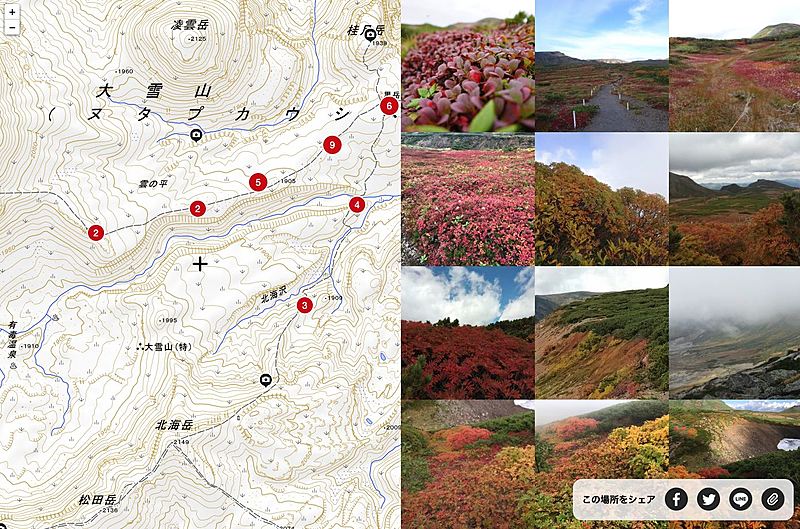Select the red map marker numbered 6
The height and width of the screenshot is (529, 800).
click(389, 106)
